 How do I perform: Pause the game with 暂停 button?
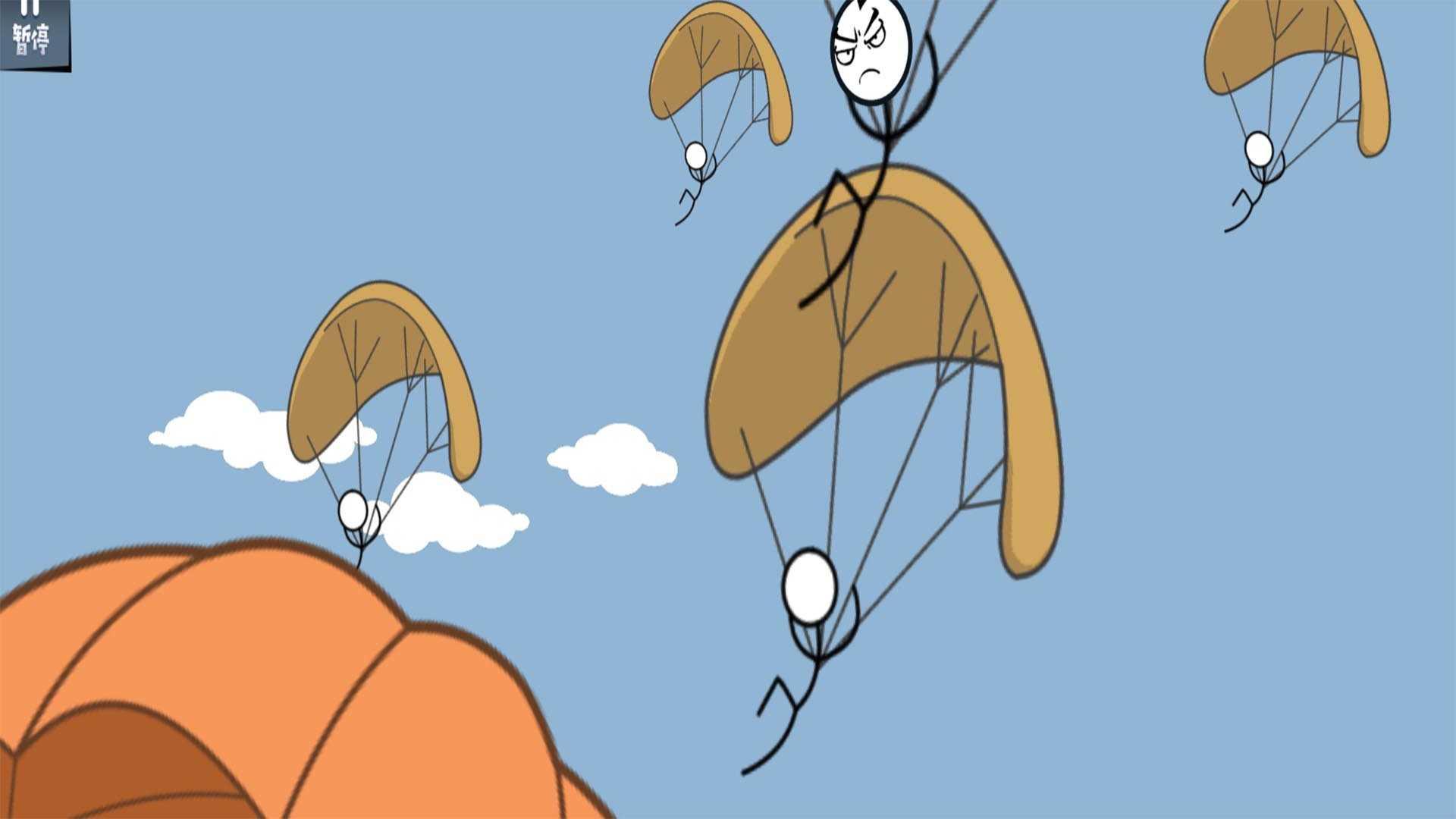click(x=33, y=32)
